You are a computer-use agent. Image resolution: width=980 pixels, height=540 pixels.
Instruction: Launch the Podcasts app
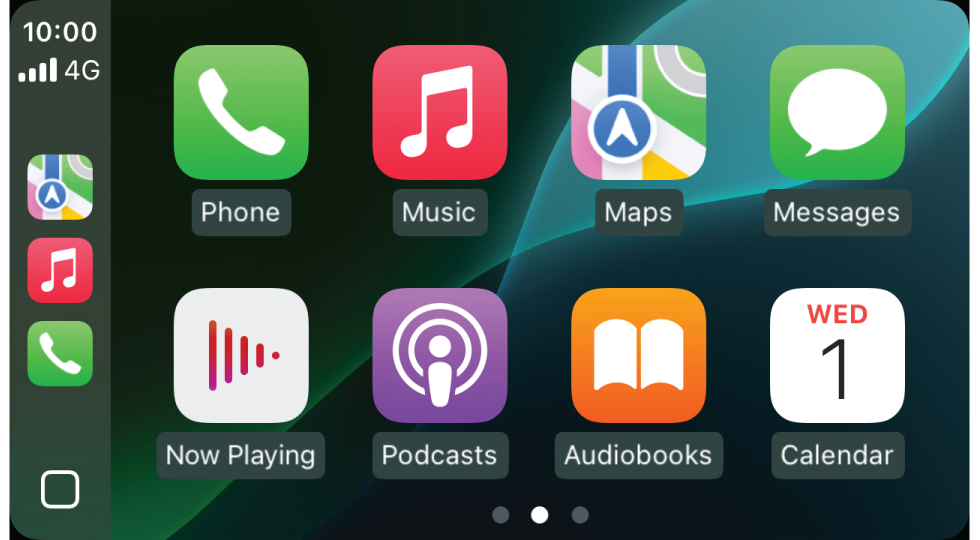439,355
